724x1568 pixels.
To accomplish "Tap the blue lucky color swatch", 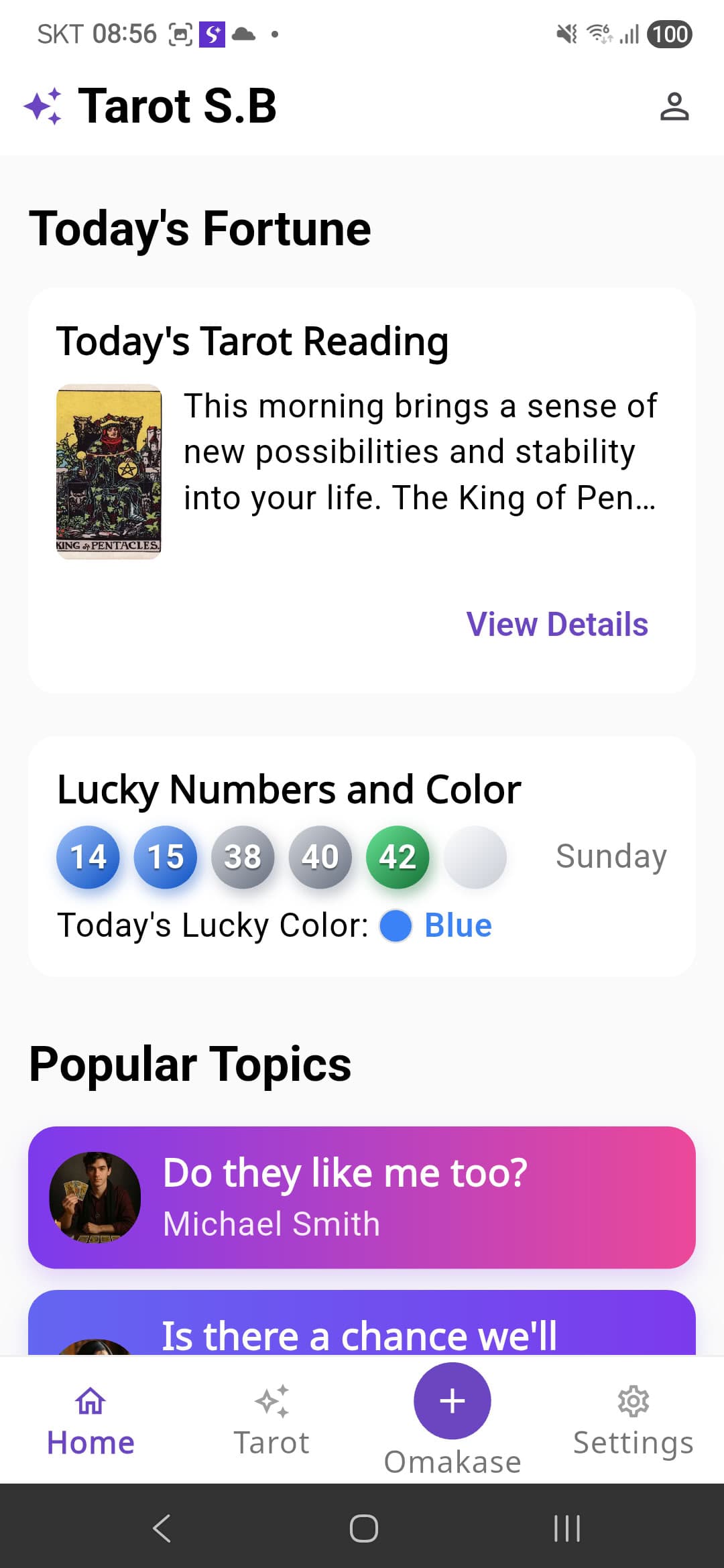I will 396,927.
